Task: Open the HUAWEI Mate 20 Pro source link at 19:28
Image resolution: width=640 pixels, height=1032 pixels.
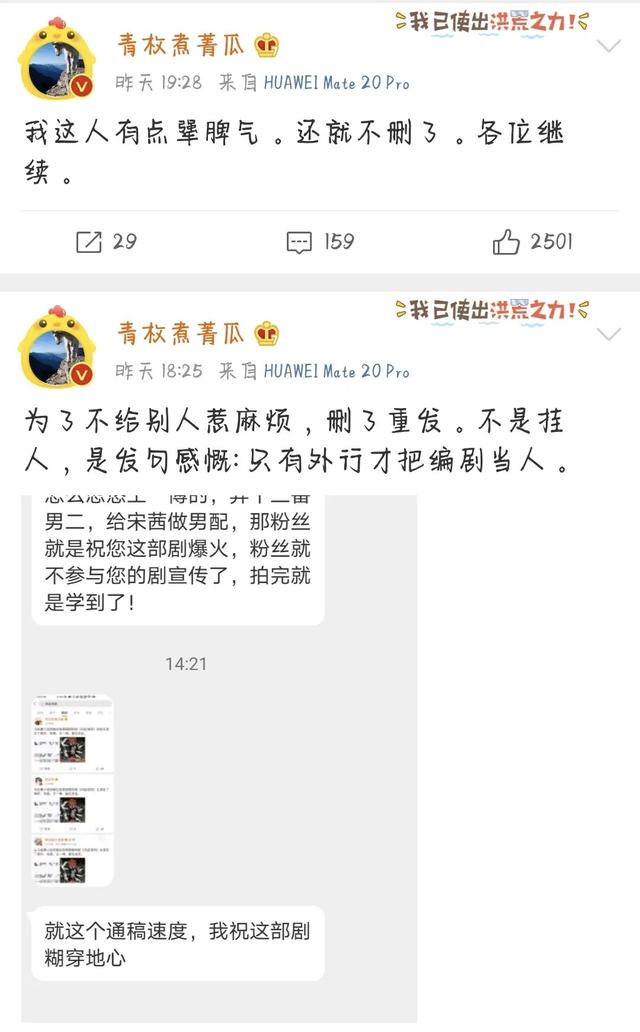Action: click(336, 83)
